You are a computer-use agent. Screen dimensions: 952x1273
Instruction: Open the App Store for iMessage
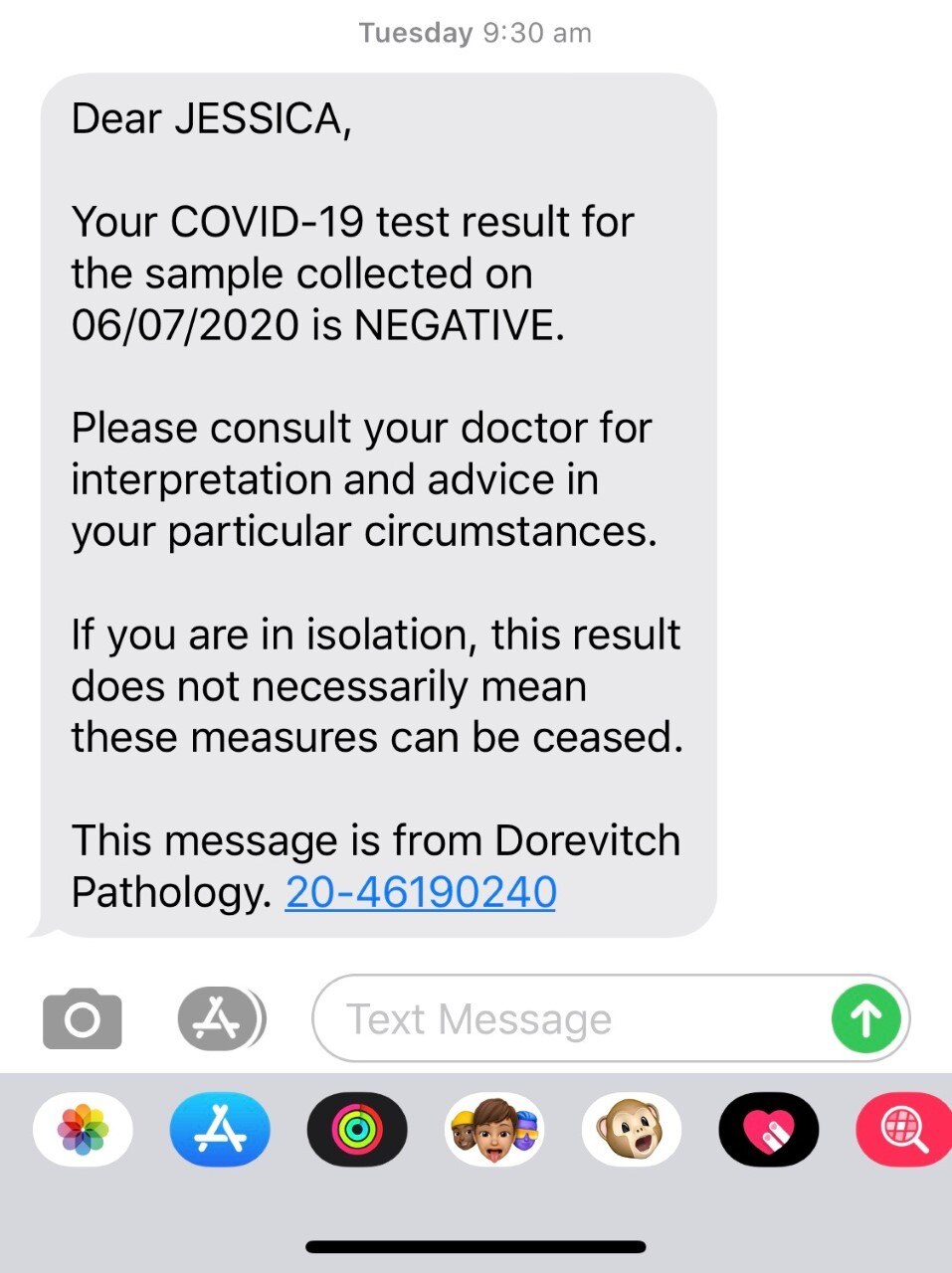click(220, 1130)
